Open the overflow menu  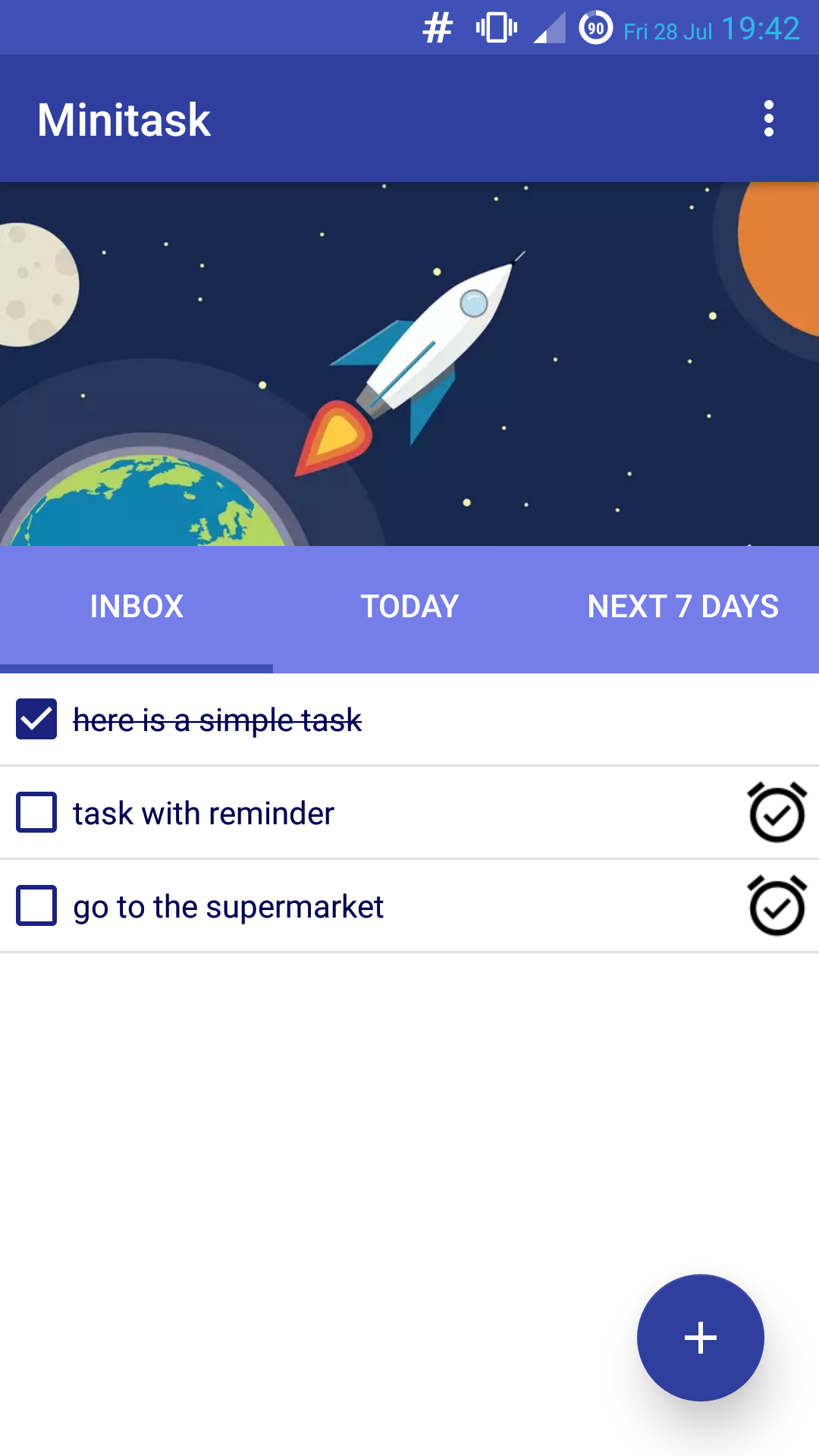click(769, 119)
